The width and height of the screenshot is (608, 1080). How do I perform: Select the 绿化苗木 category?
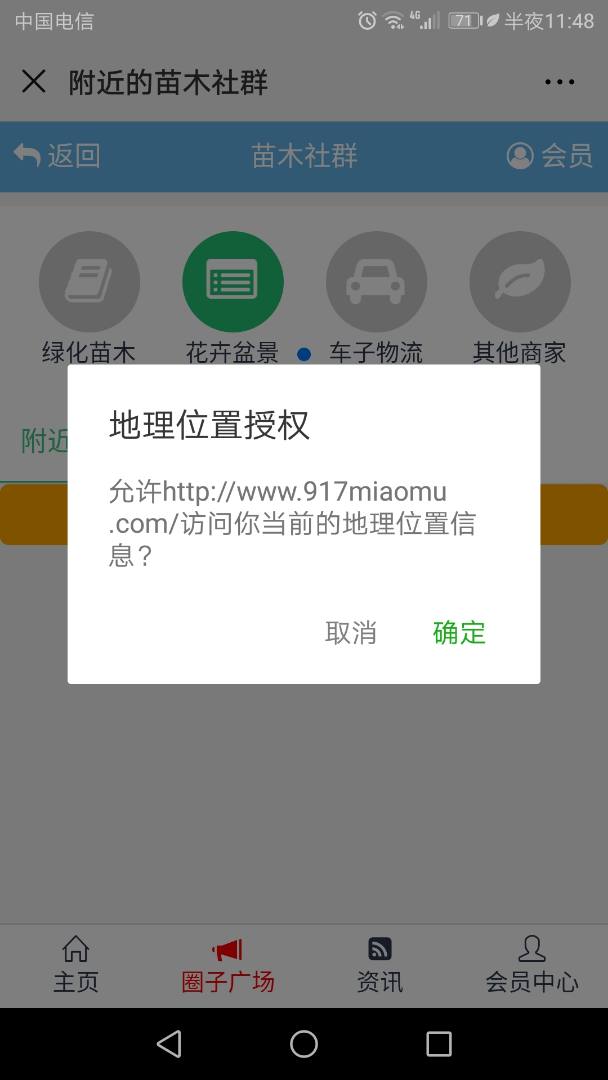[x=89, y=297]
